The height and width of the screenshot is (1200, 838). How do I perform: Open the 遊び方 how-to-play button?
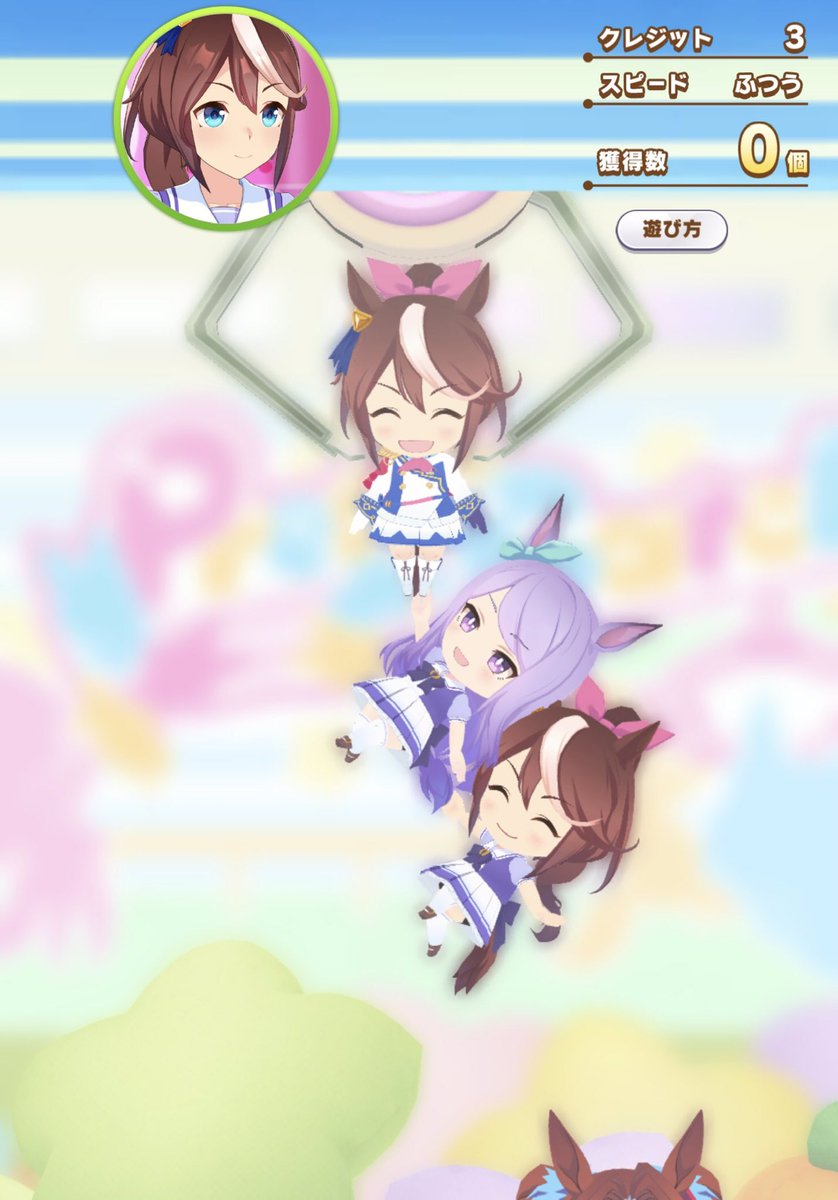[671, 230]
